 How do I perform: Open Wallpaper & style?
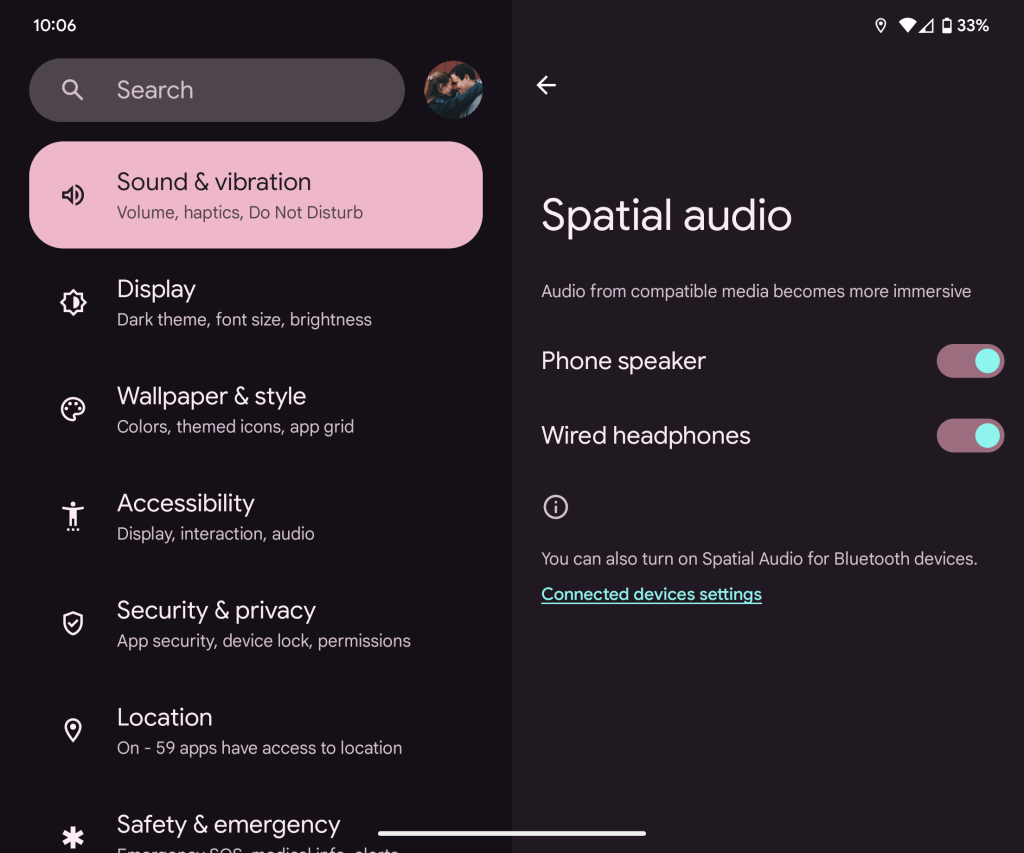point(256,409)
